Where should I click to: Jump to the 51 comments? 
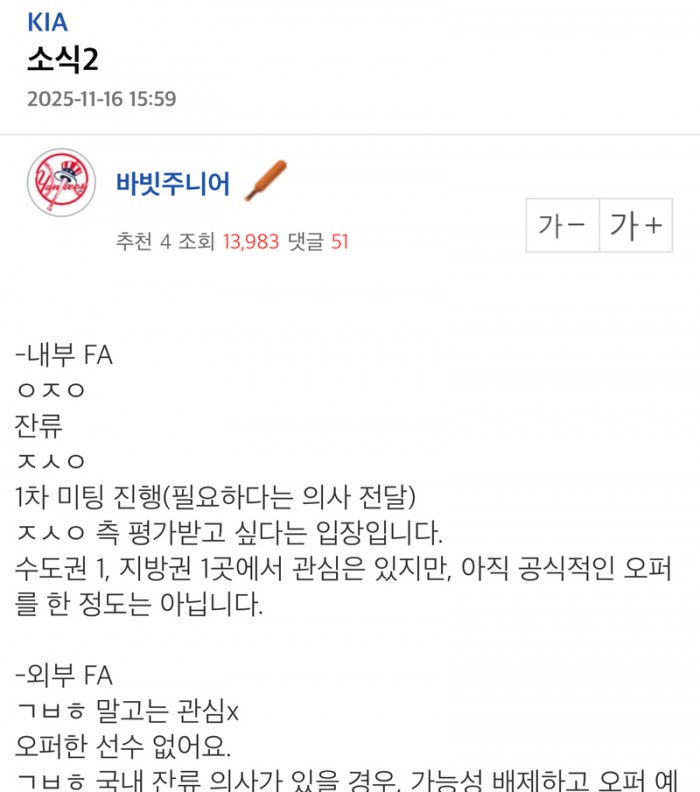tap(327, 242)
